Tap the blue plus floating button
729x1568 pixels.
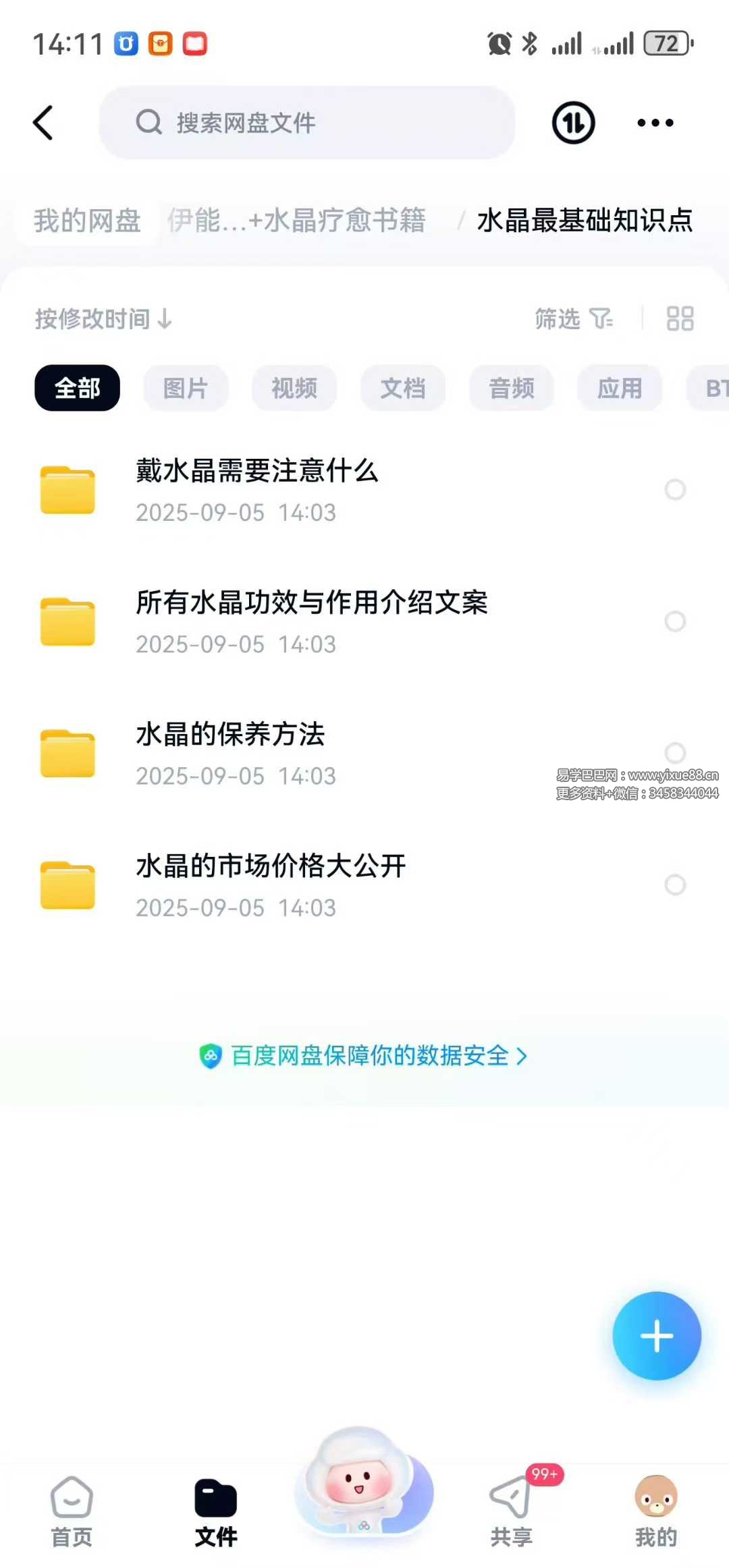coord(656,1336)
